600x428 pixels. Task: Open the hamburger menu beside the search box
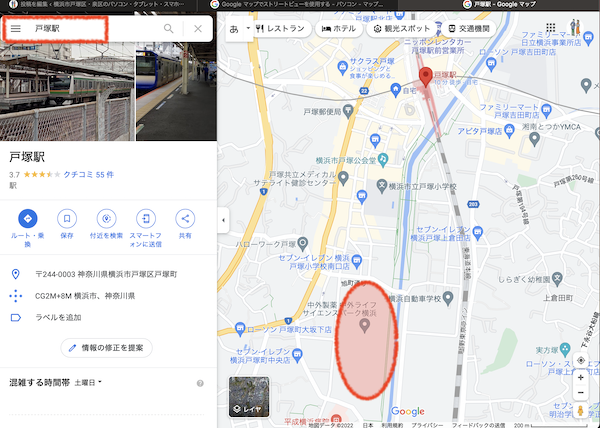16,28
